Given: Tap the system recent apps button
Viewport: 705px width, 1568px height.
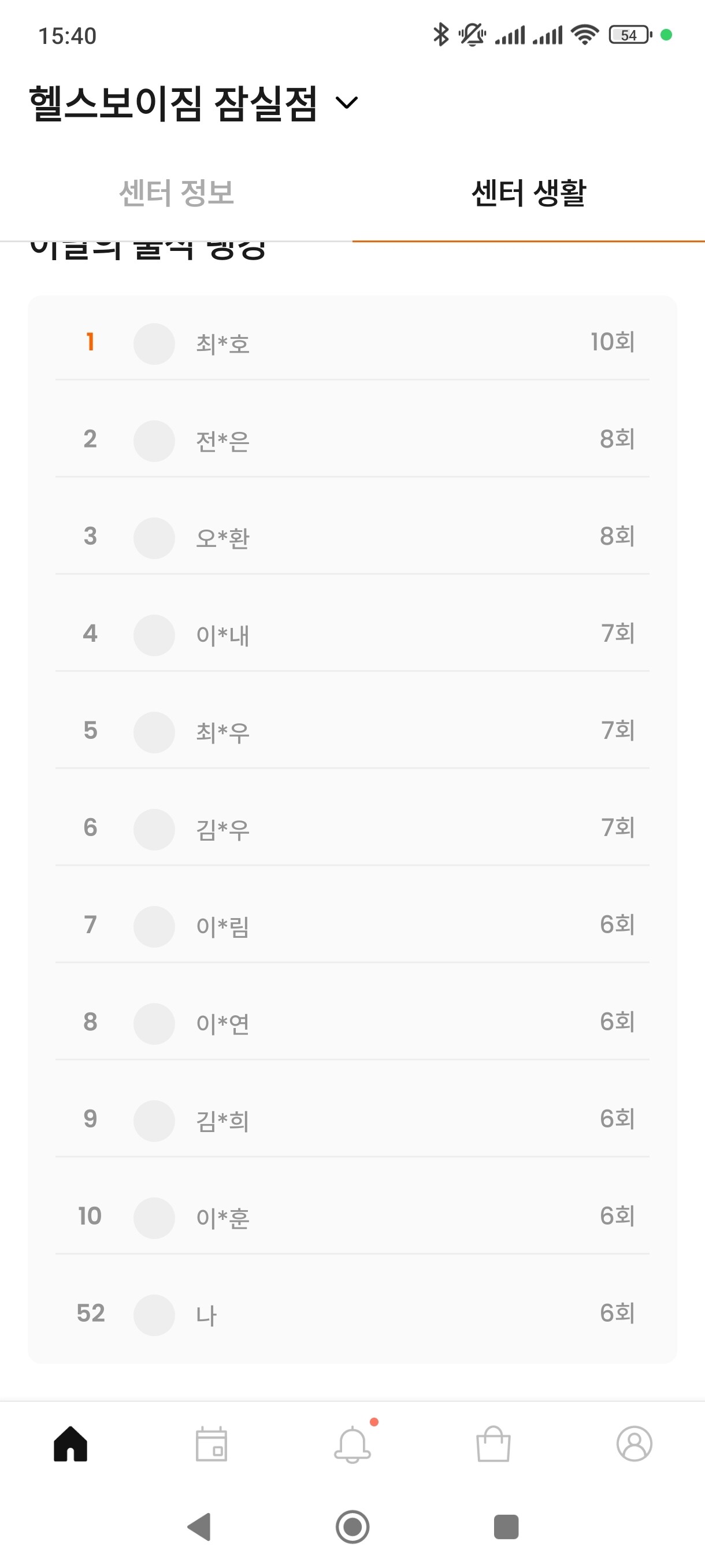Looking at the screenshot, I should click(x=506, y=1527).
